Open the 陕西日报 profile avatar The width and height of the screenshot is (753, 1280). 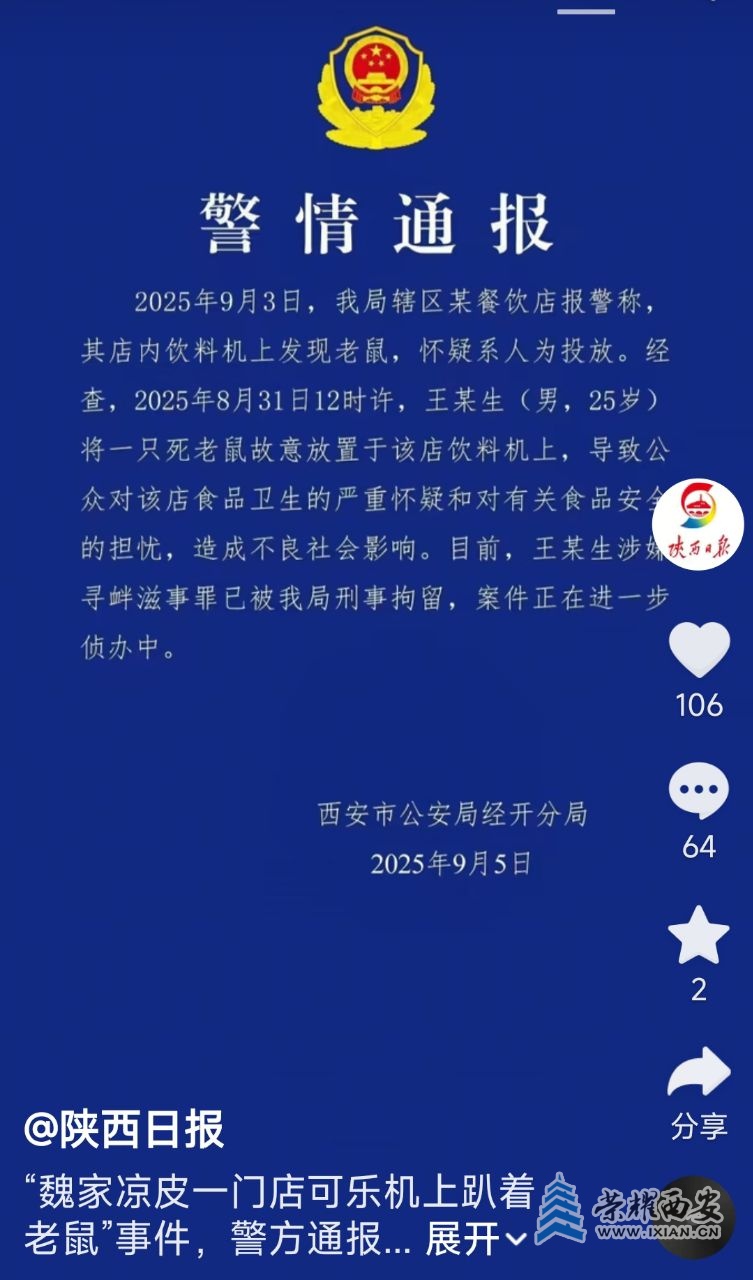click(x=698, y=524)
